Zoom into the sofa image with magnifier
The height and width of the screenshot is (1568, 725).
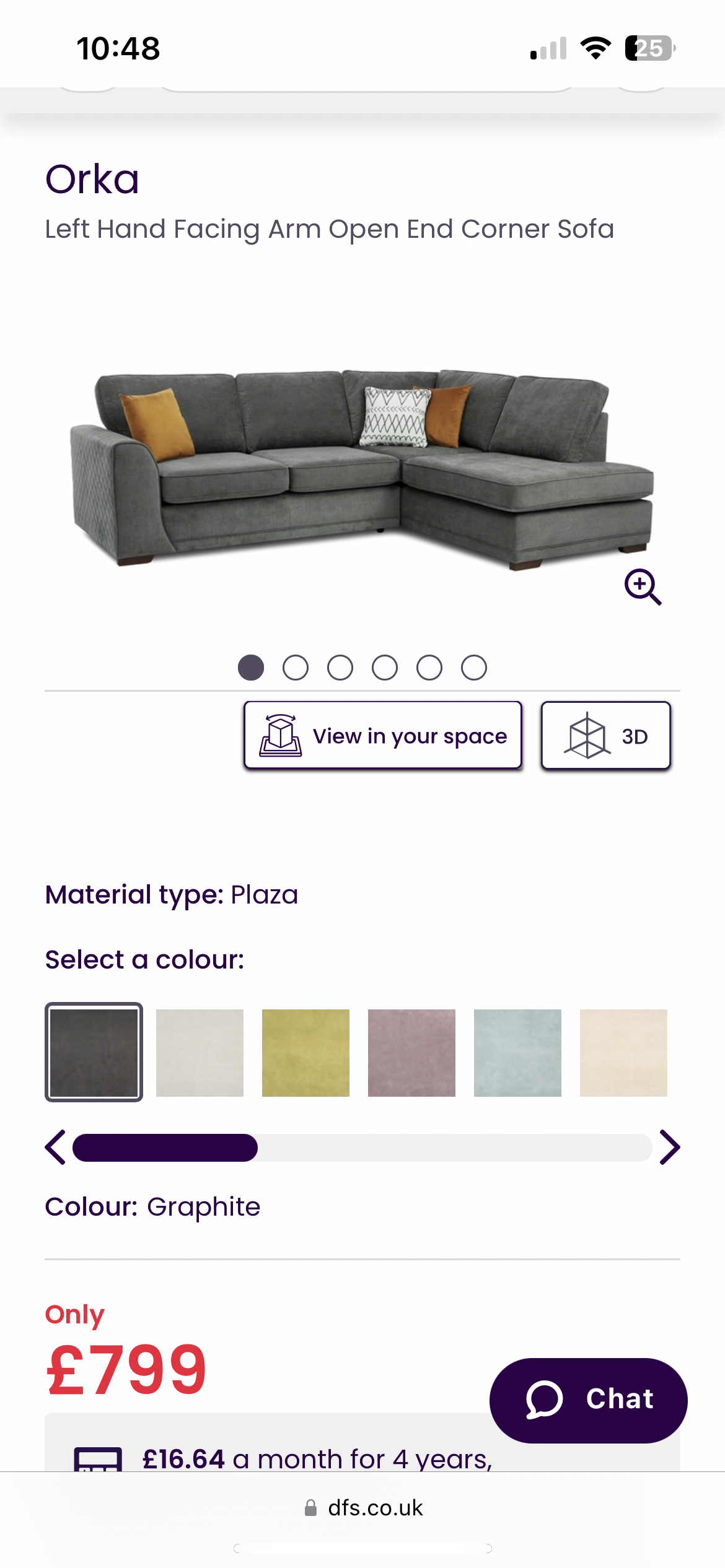coord(643,586)
